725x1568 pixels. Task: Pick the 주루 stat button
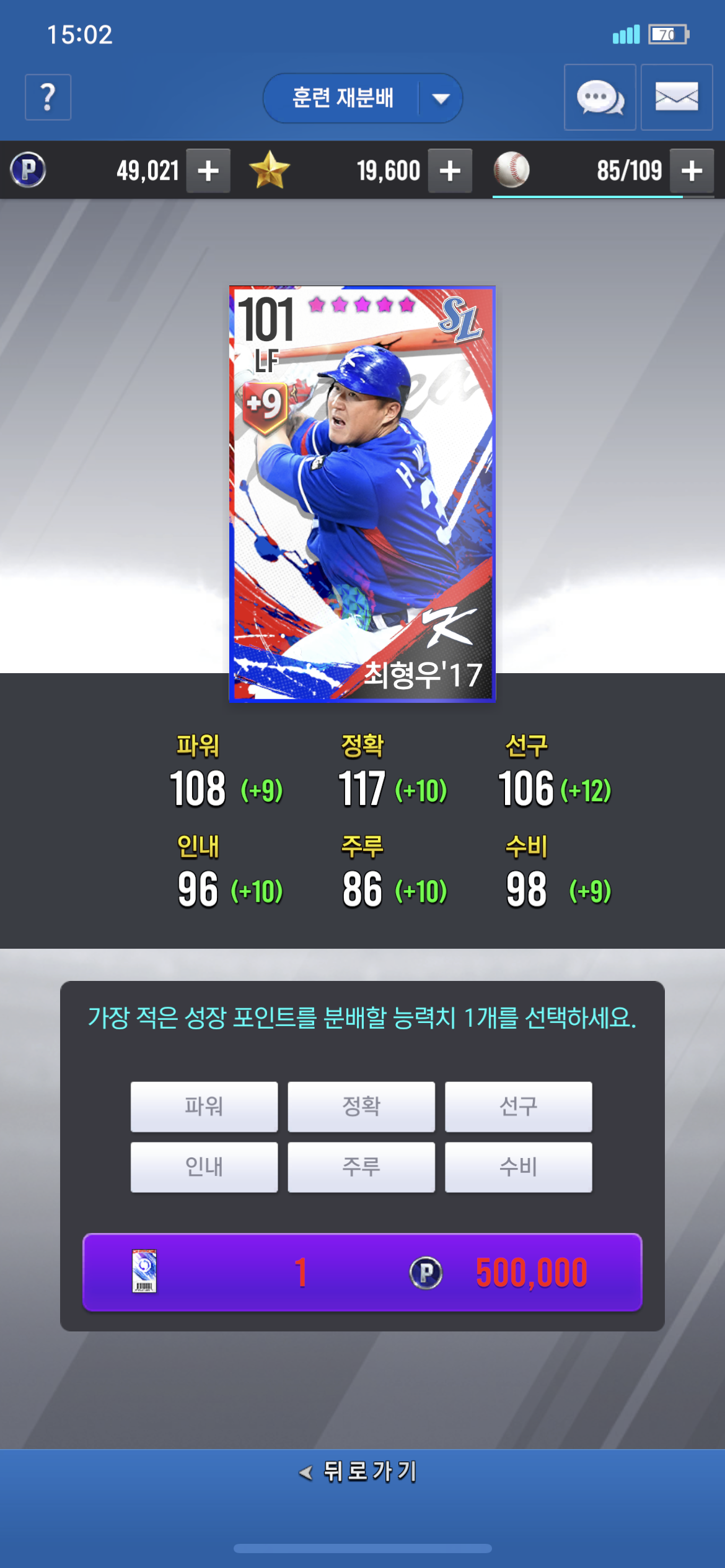[x=361, y=1167]
